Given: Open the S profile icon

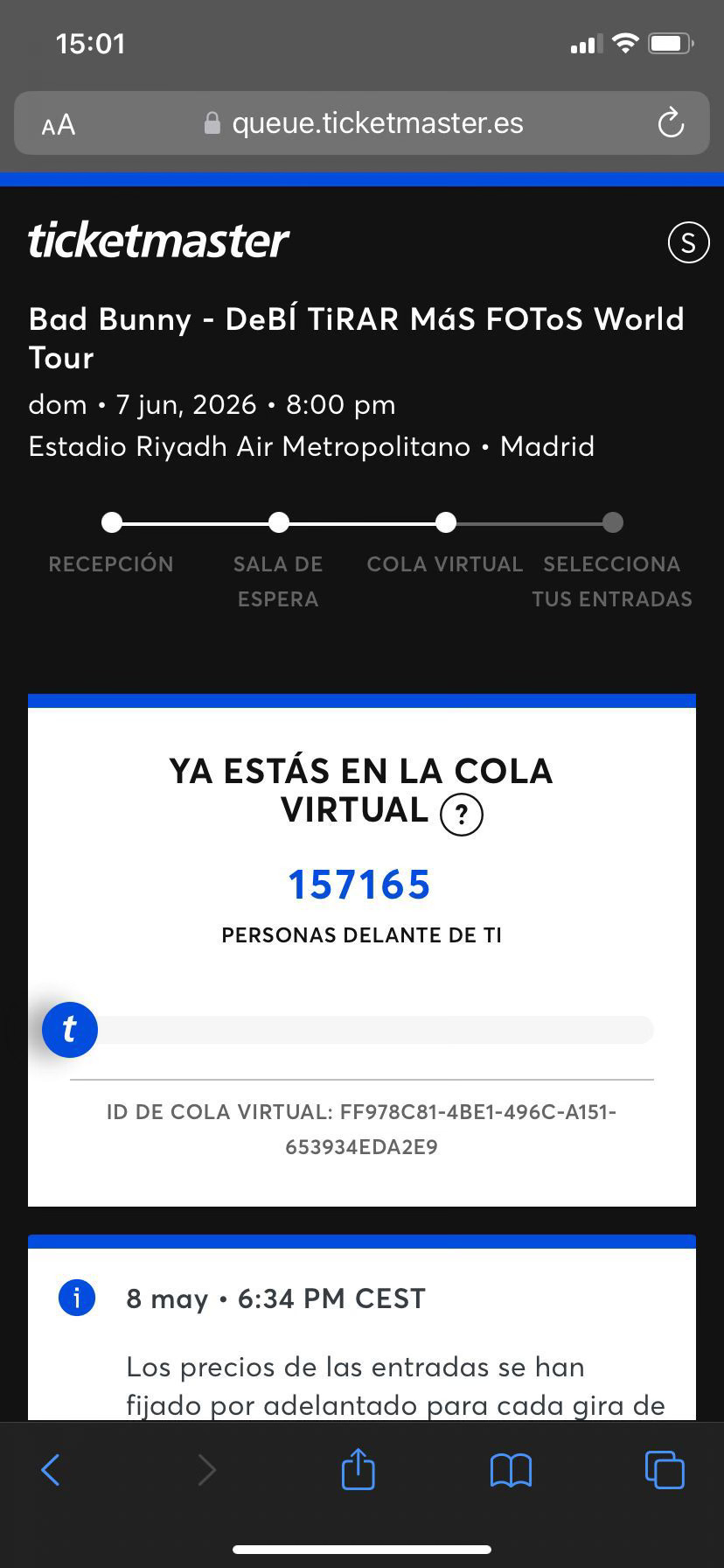Looking at the screenshot, I should tap(688, 242).
